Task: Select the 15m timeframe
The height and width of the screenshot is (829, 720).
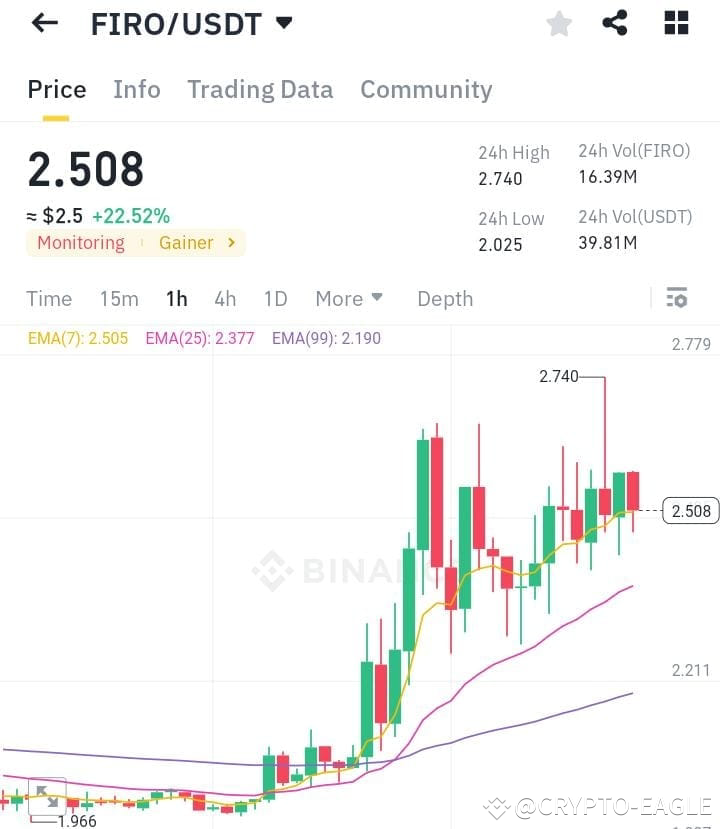Action: click(x=119, y=298)
